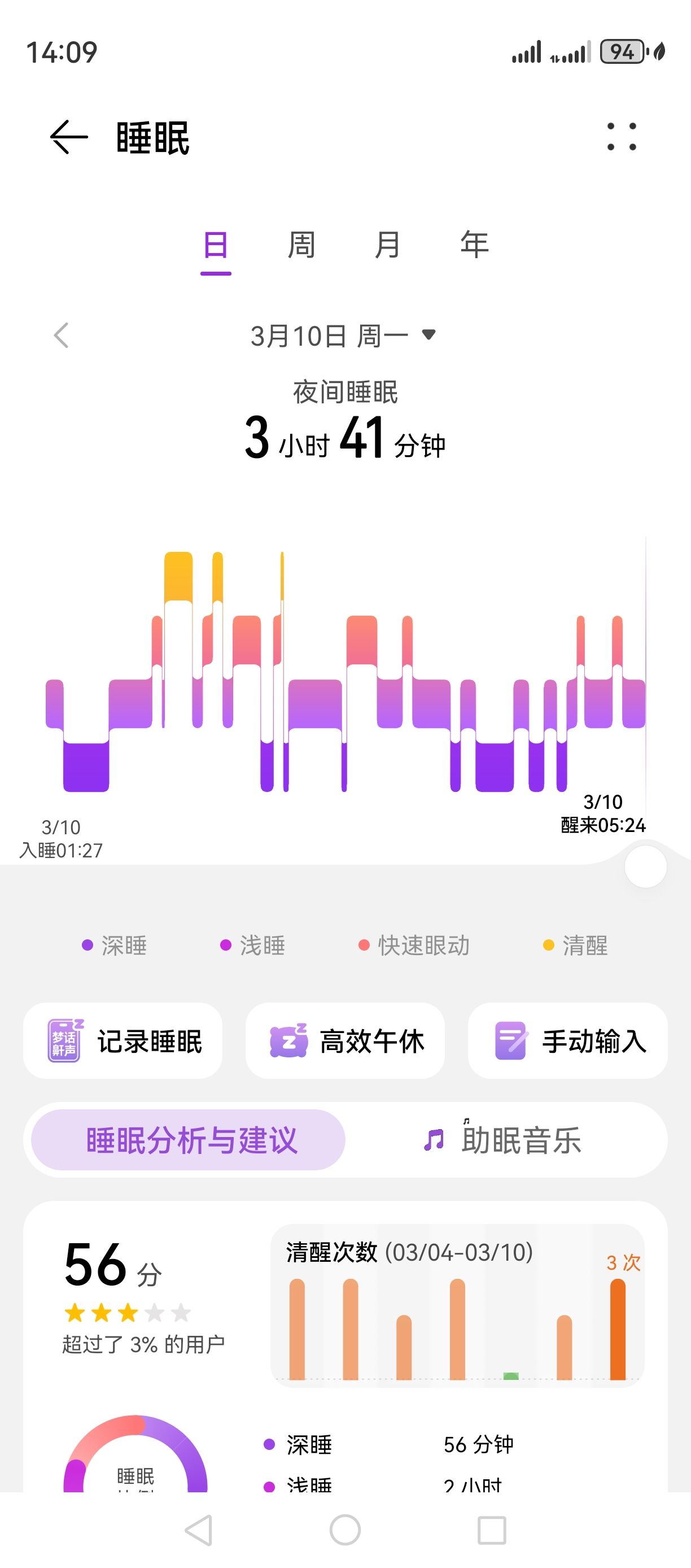Open the 清醒次数 weekly chart card
Screen dimensions: 691x1568
click(x=457, y=1306)
